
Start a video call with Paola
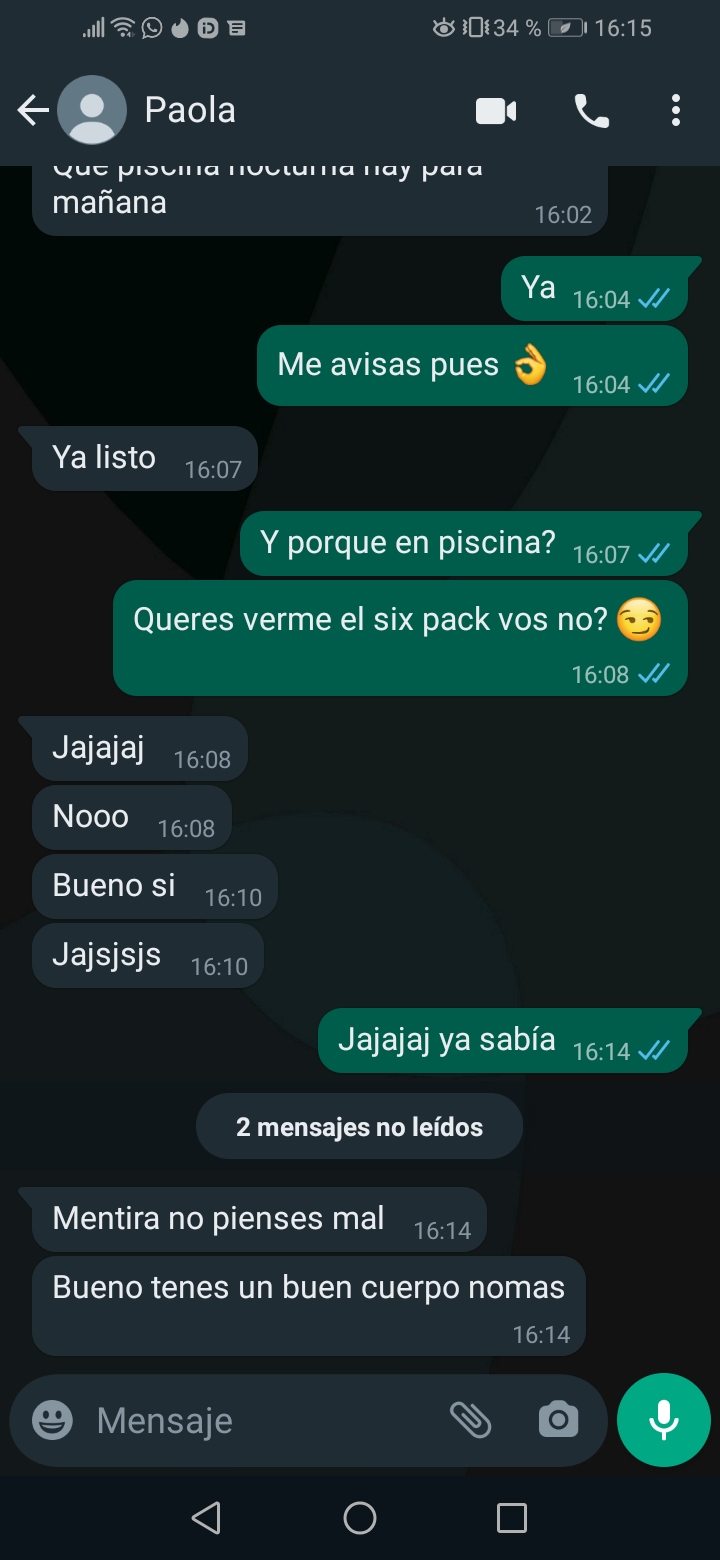coord(496,111)
